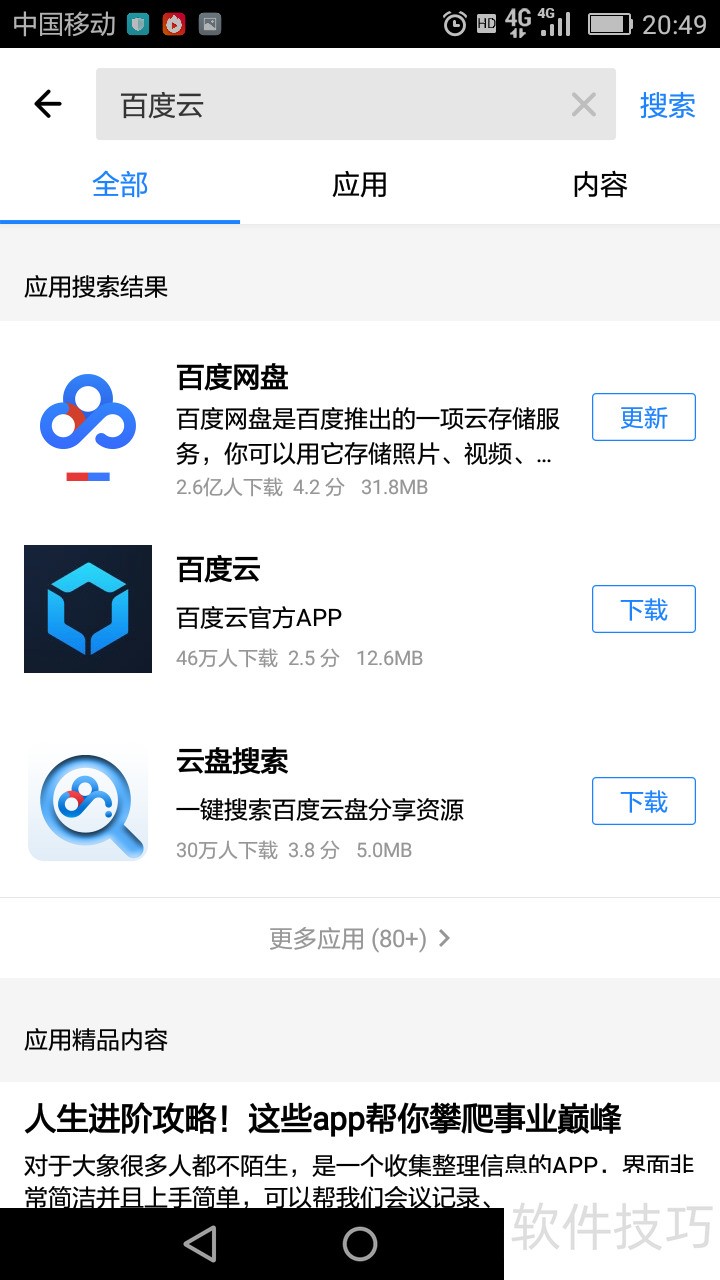Switch to the 内容 tab
The width and height of the screenshot is (720, 1280).
[x=599, y=185]
